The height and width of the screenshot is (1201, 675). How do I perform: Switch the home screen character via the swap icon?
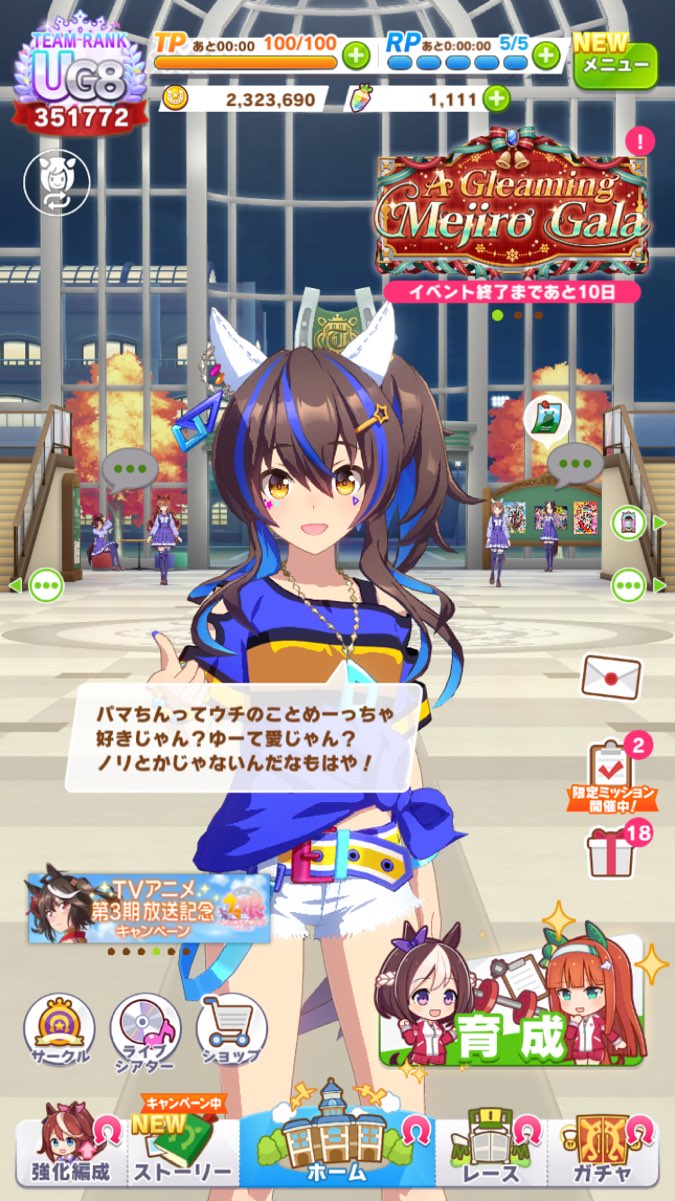point(57,182)
